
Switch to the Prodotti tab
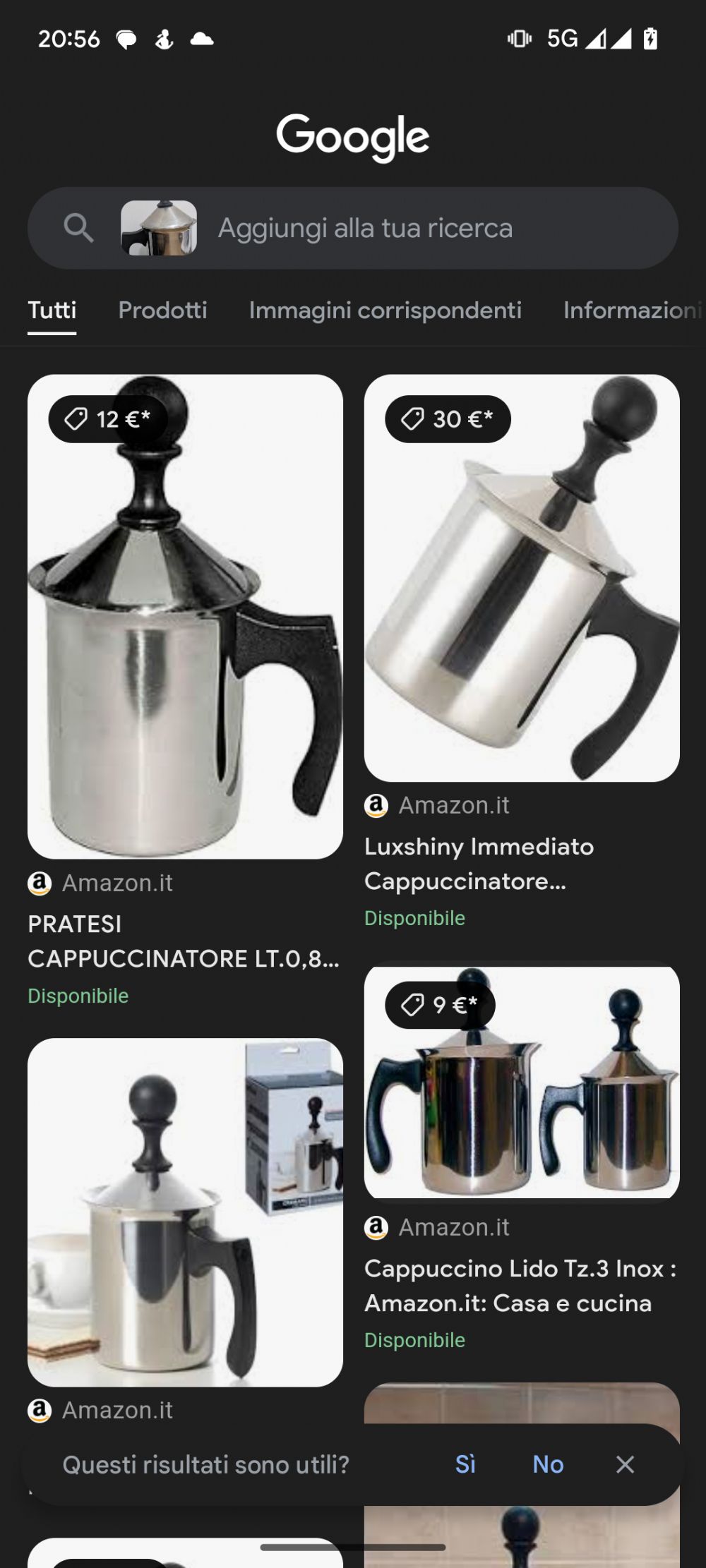tap(162, 310)
